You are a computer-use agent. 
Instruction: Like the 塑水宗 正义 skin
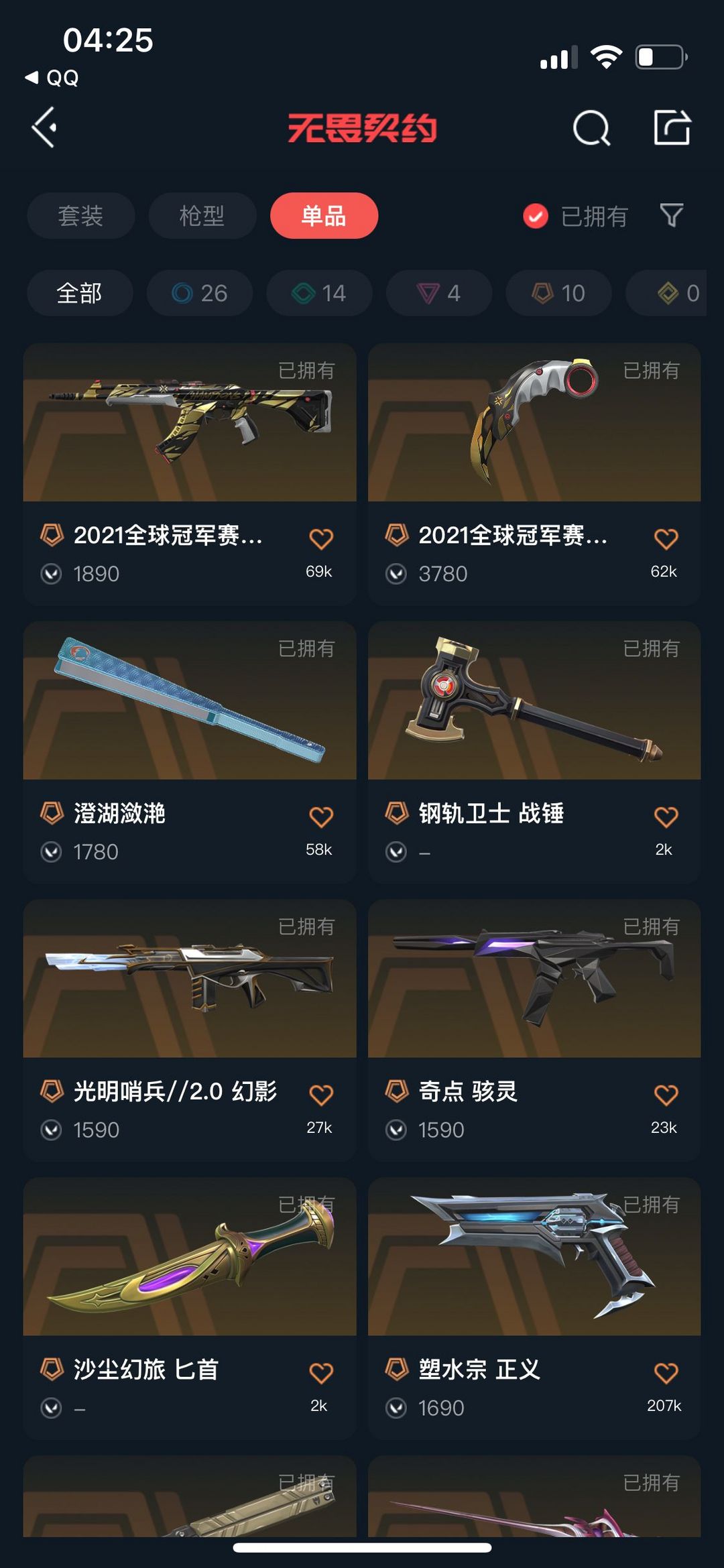point(666,1373)
